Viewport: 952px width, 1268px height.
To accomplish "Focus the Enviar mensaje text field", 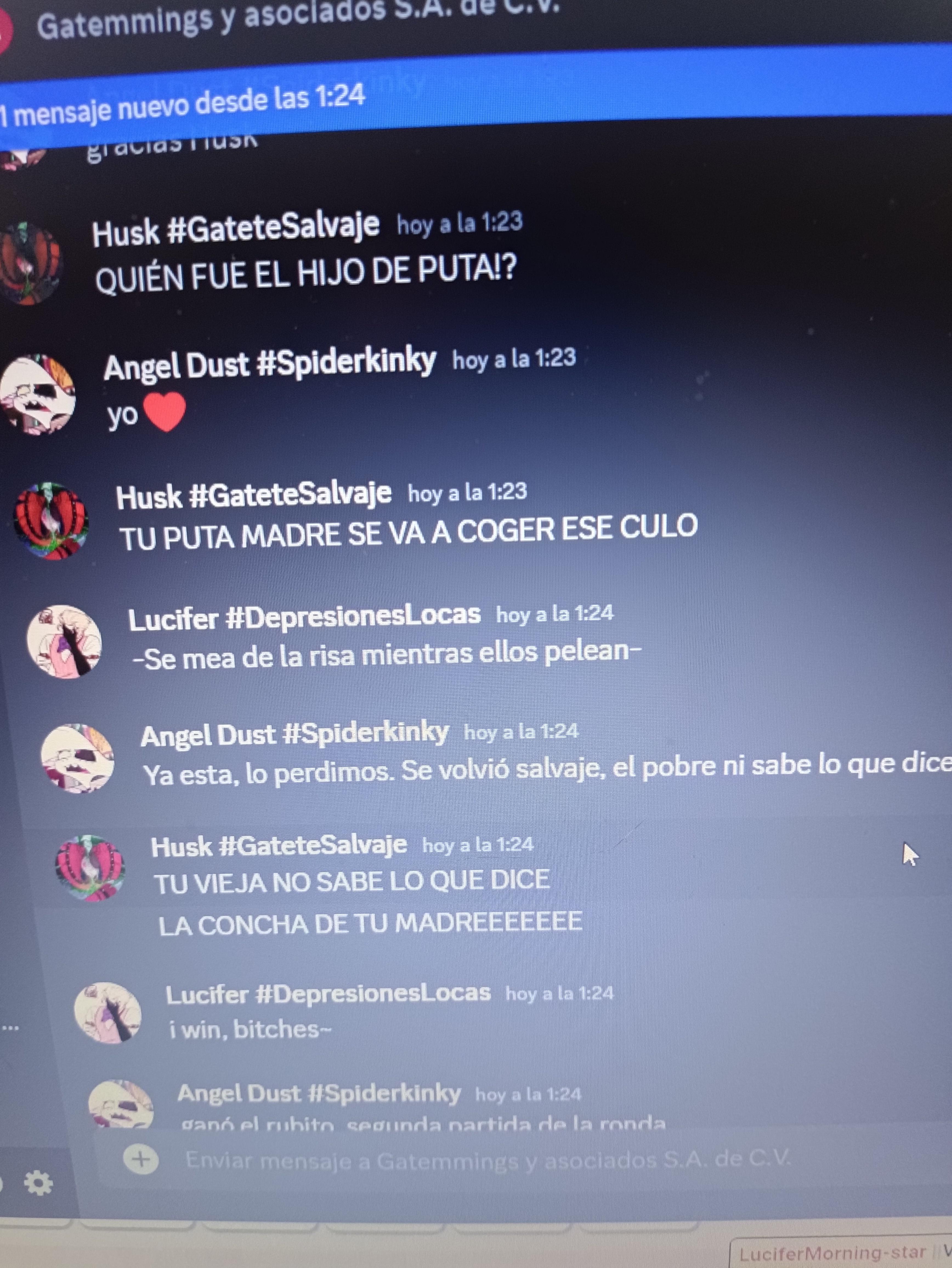I will click(487, 1160).
